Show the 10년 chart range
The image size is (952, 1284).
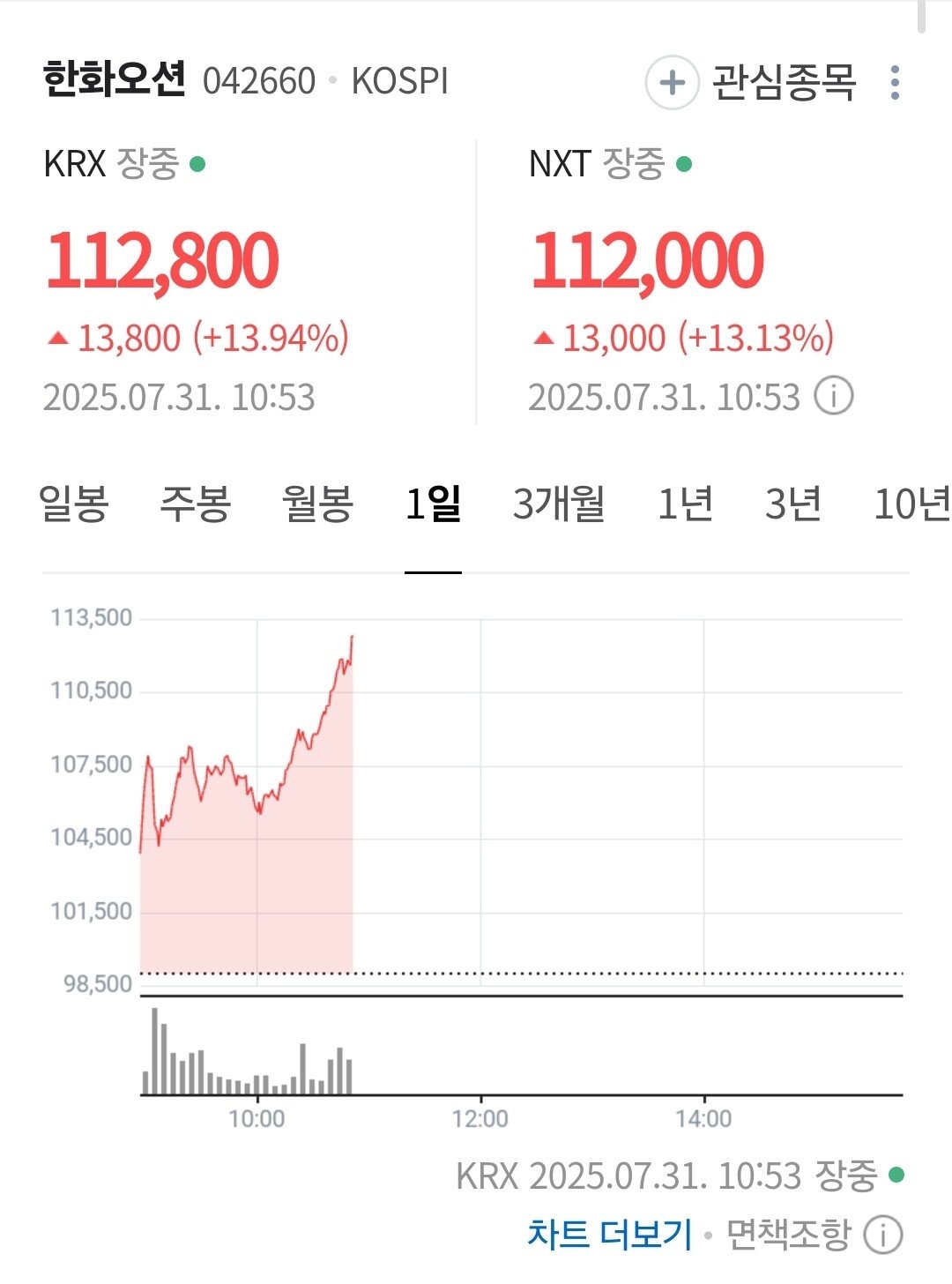pos(911,504)
